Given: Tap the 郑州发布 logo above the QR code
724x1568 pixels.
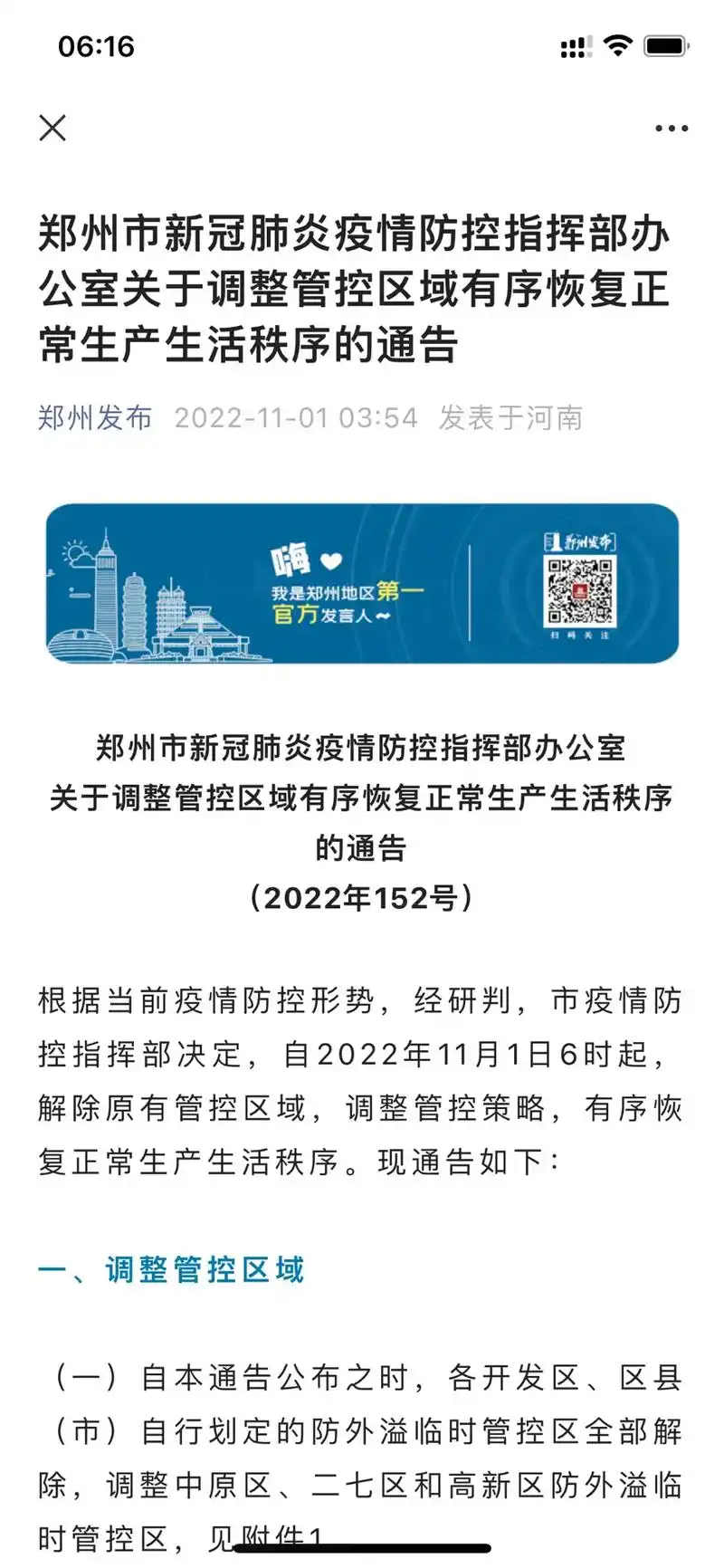Looking at the screenshot, I should [582, 543].
